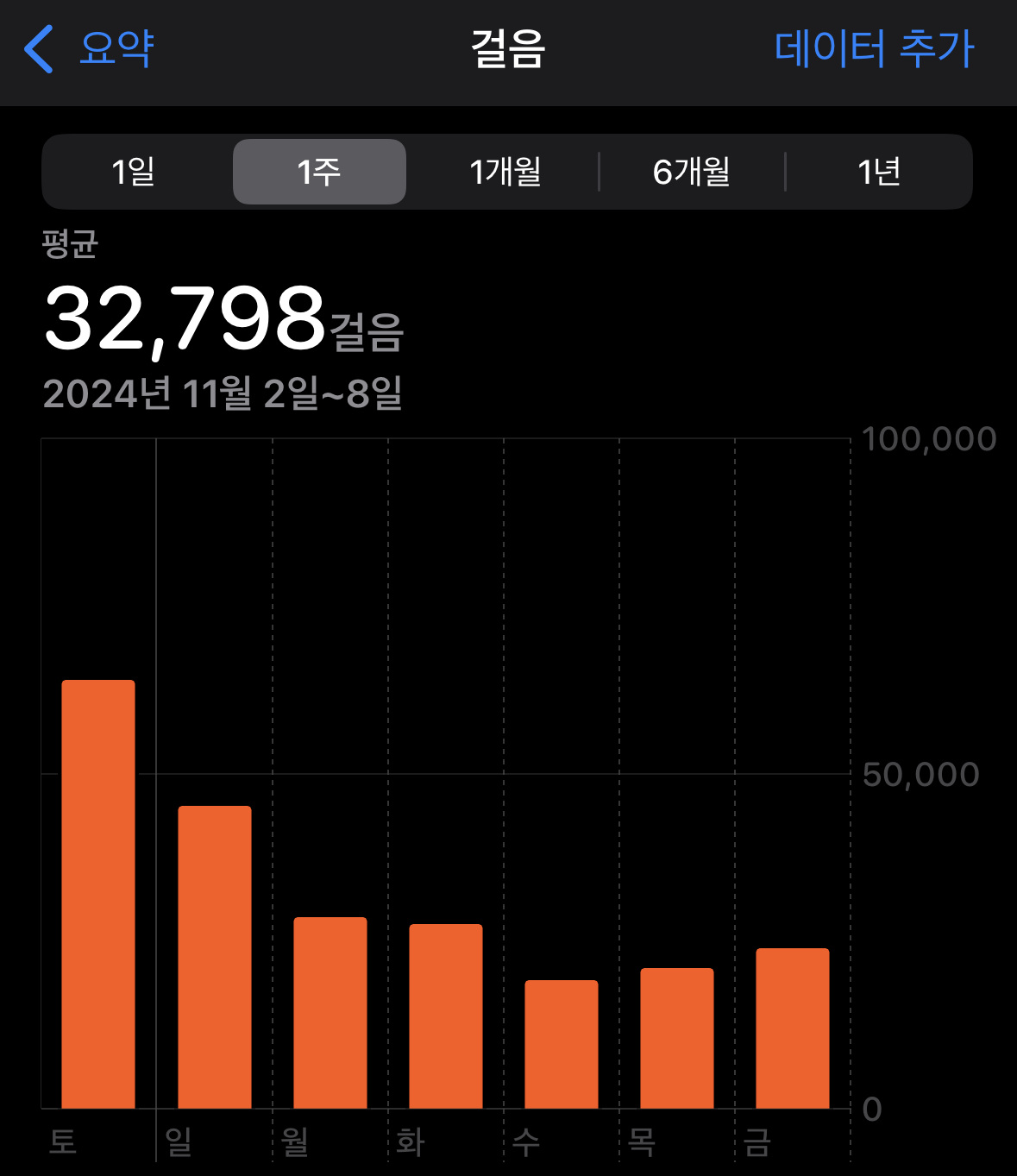Screen dimensions: 1017x1176
Task: Show the 6개월 range
Action: pos(692,172)
